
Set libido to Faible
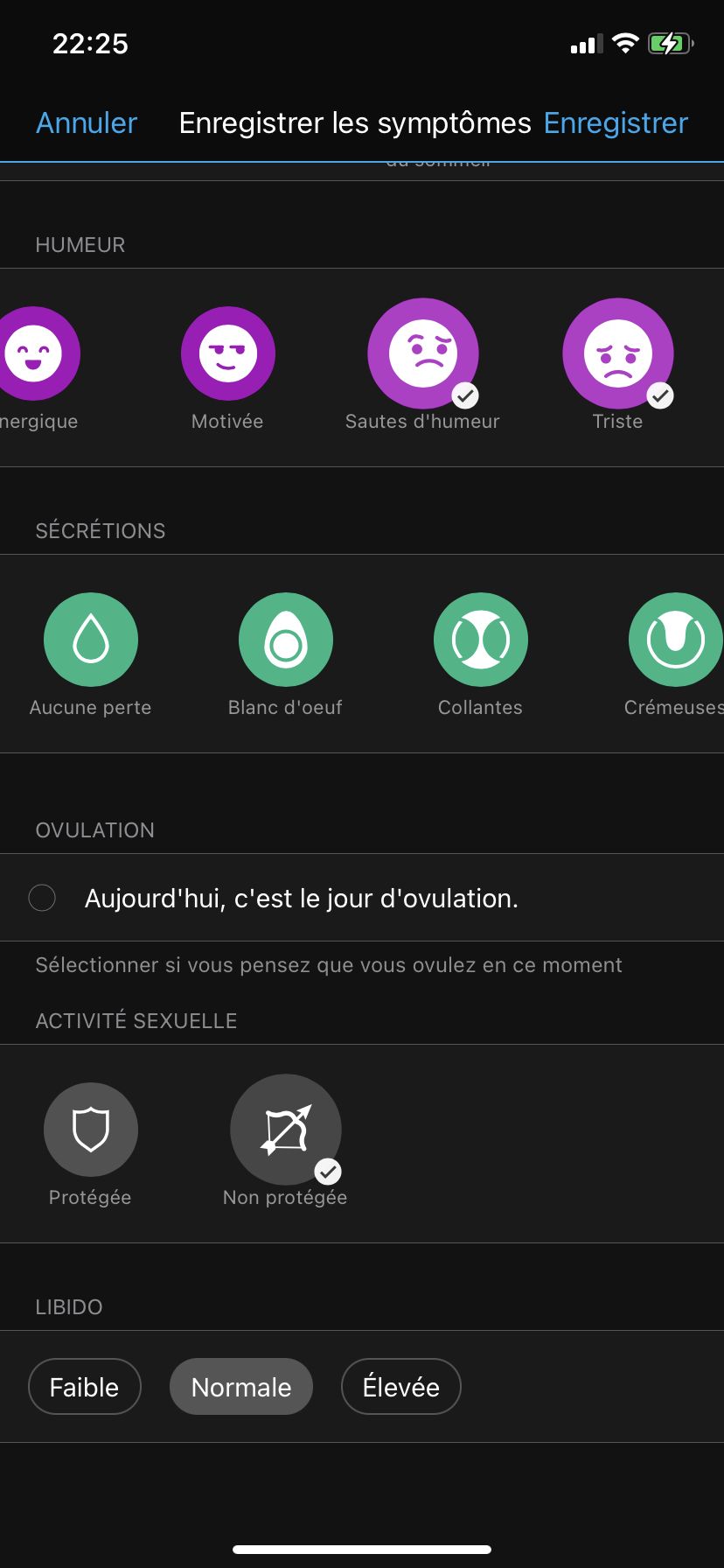coord(84,1387)
